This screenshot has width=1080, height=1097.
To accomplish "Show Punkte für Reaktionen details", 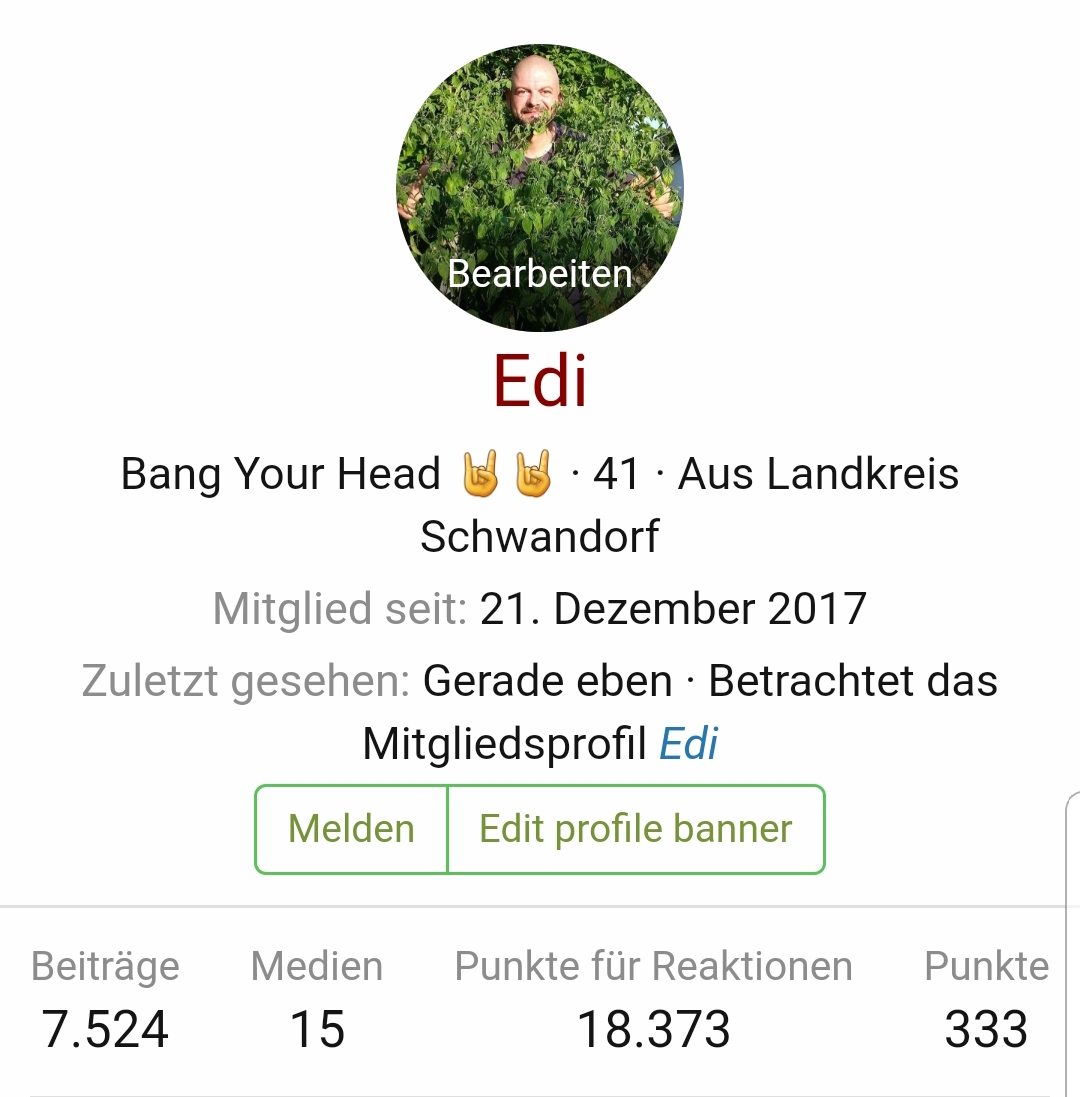I will click(654, 1029).
